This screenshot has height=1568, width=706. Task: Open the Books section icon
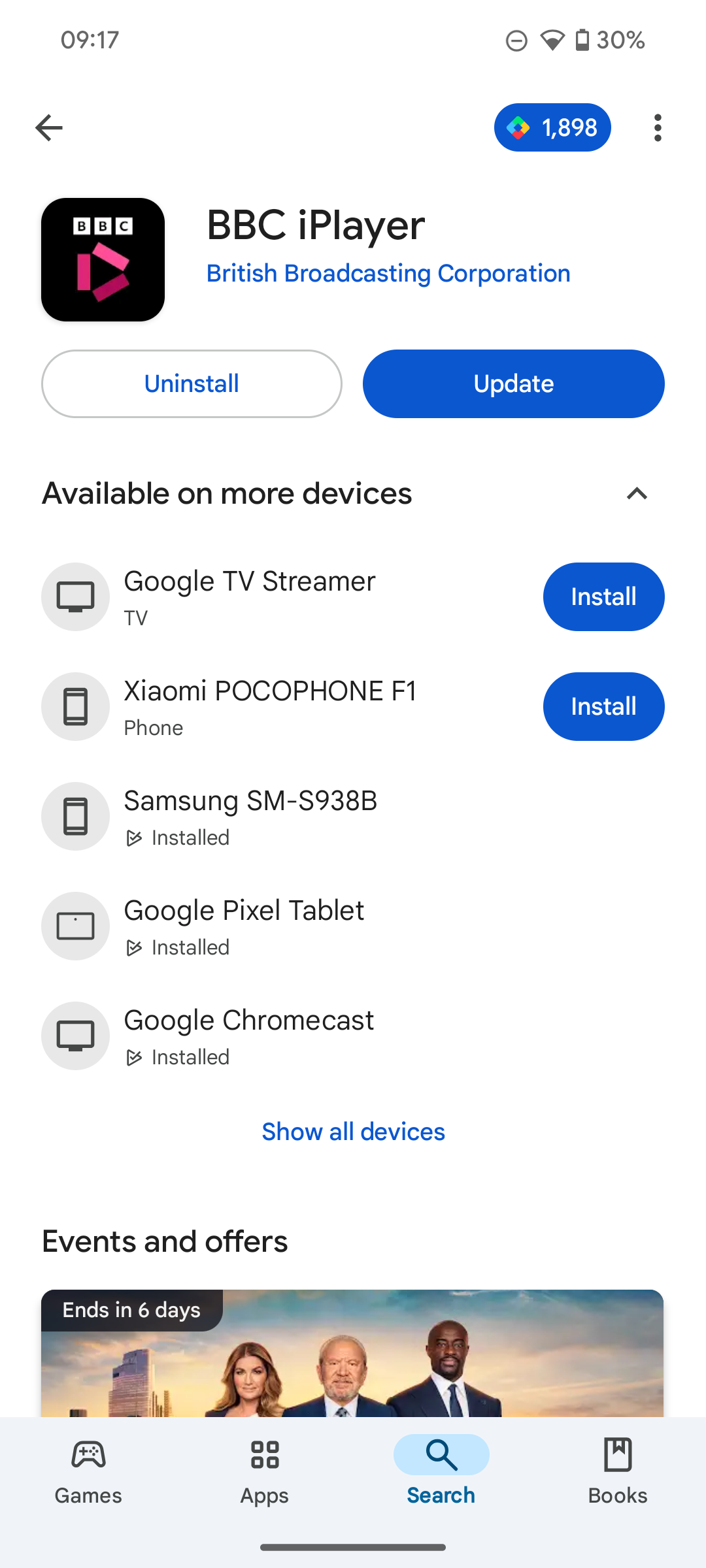coord(617,1456)
